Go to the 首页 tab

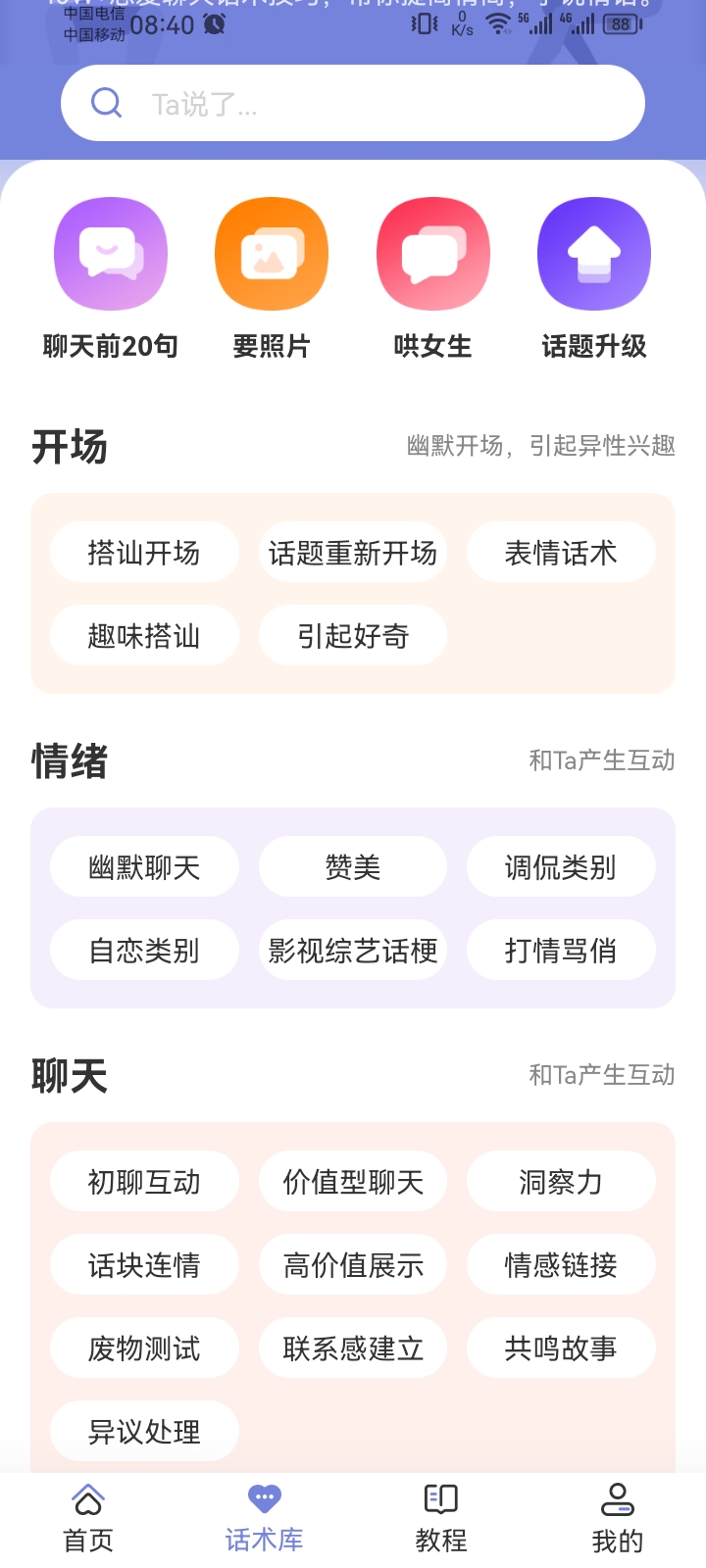click(x=88, y=1519)
